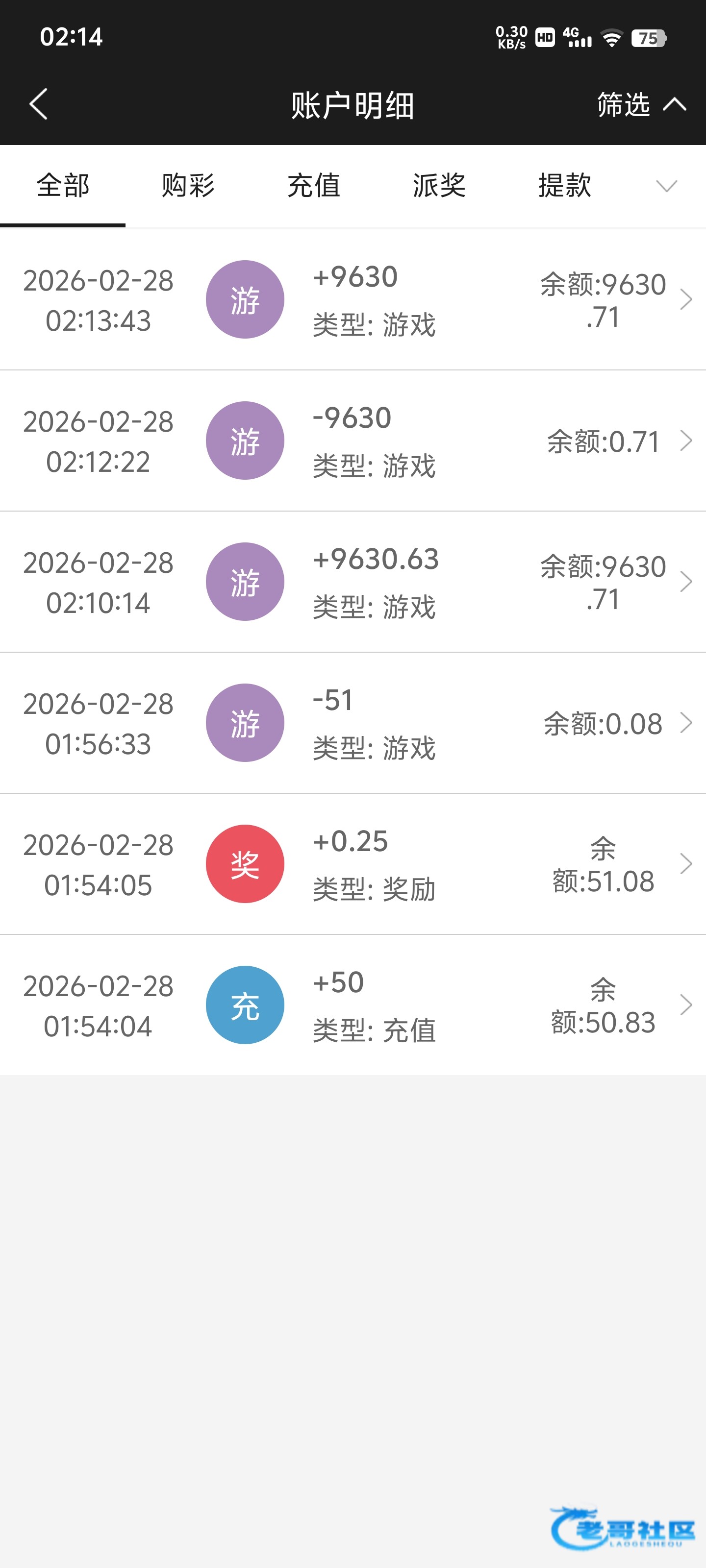This screenshot has width=706, height=1568.
Task: Select the 充值 tab
Action: (314, 186)
